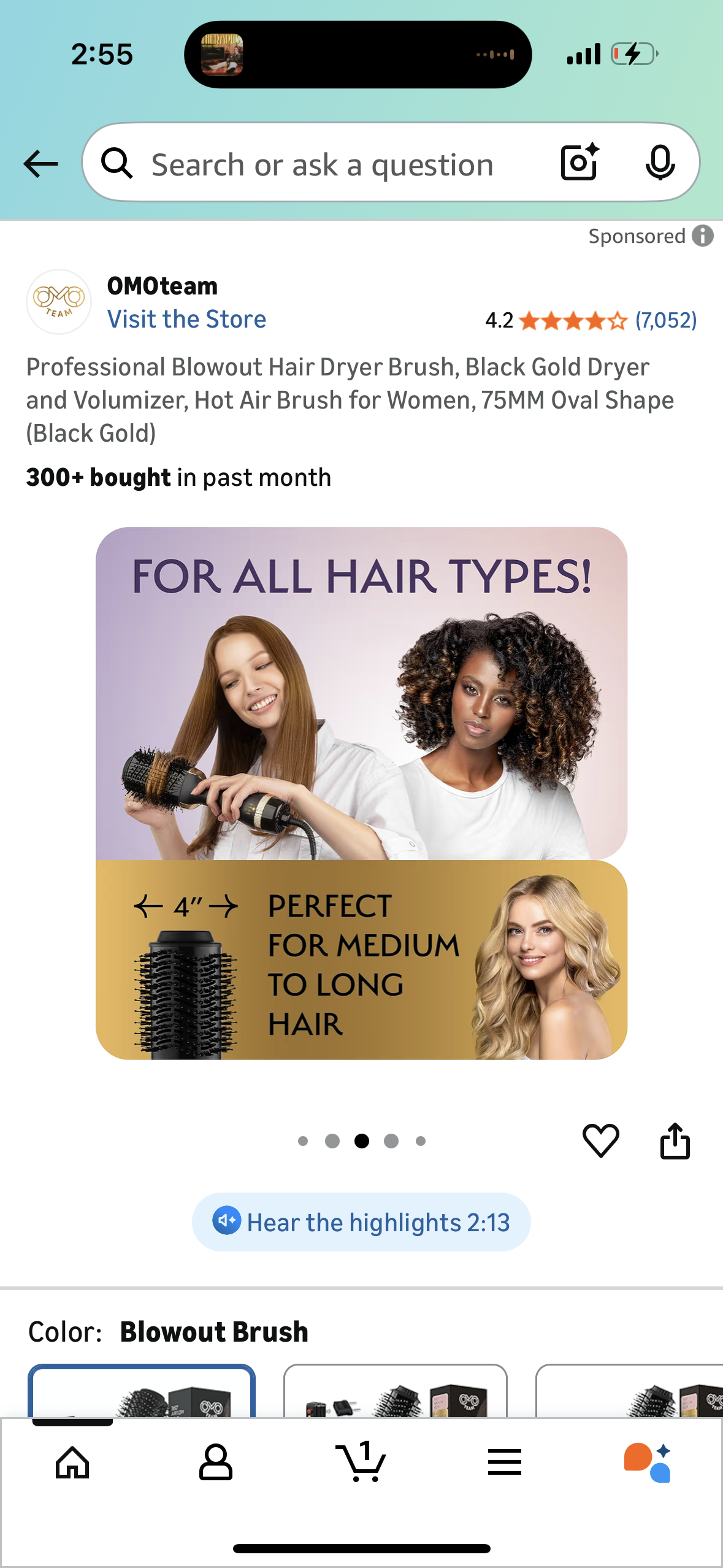Launch the AI shopping assistant

pos(648,1462)
